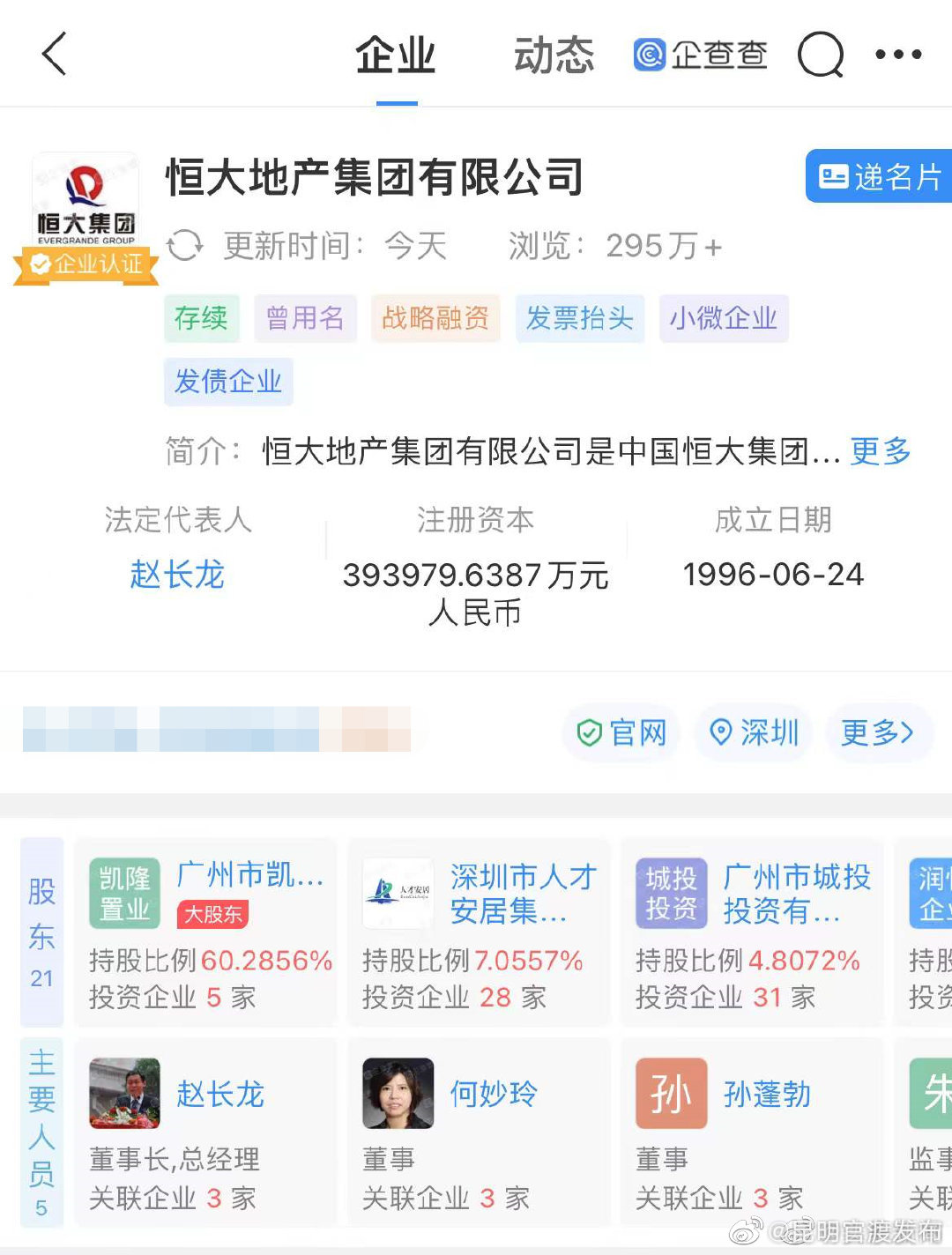The image size is (952, 1255).
Task: Select the 企业 tab
Action: [x=395, y=55]
